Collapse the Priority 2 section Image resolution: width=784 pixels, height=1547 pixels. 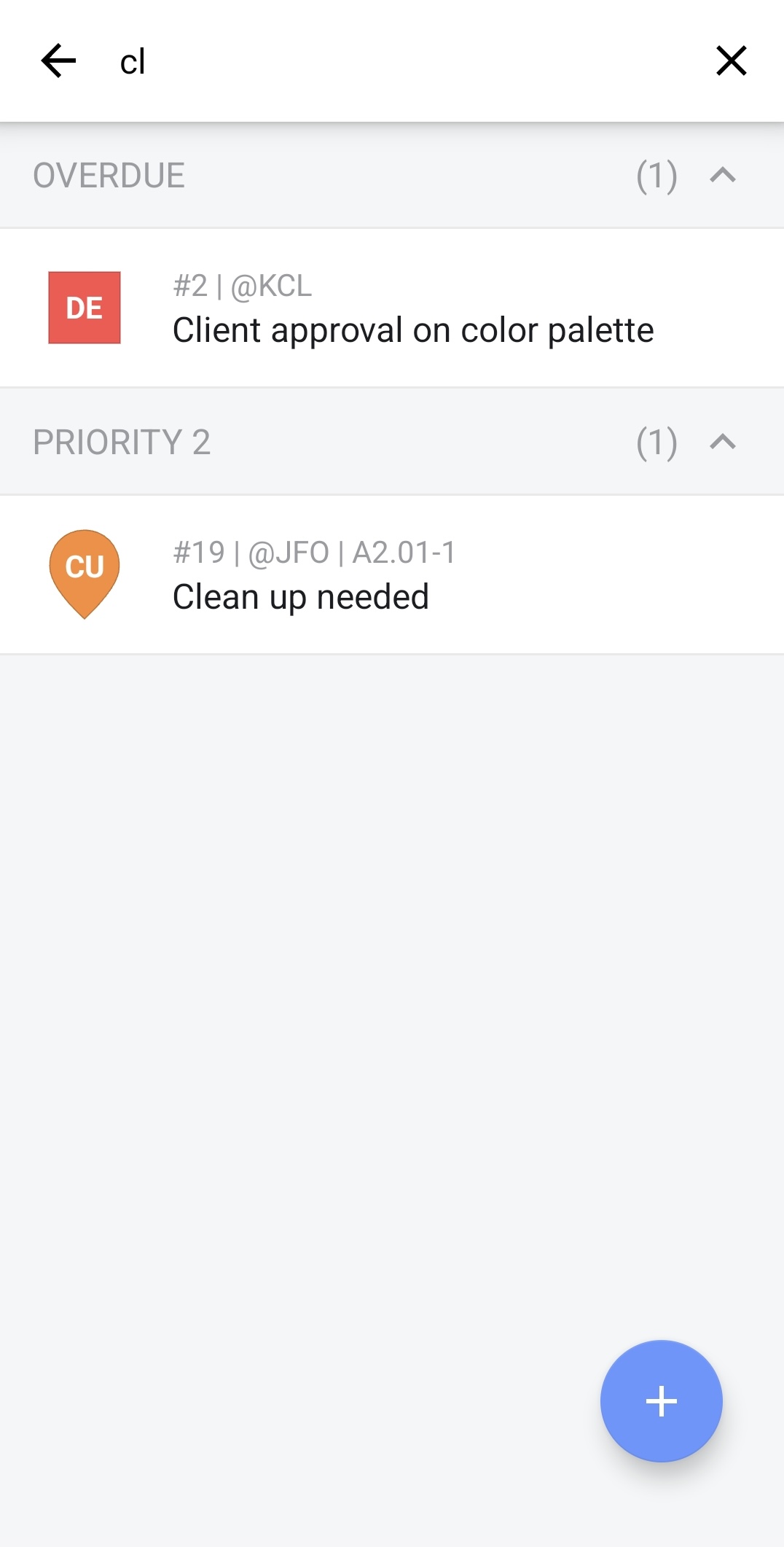(x=722, y=443)
